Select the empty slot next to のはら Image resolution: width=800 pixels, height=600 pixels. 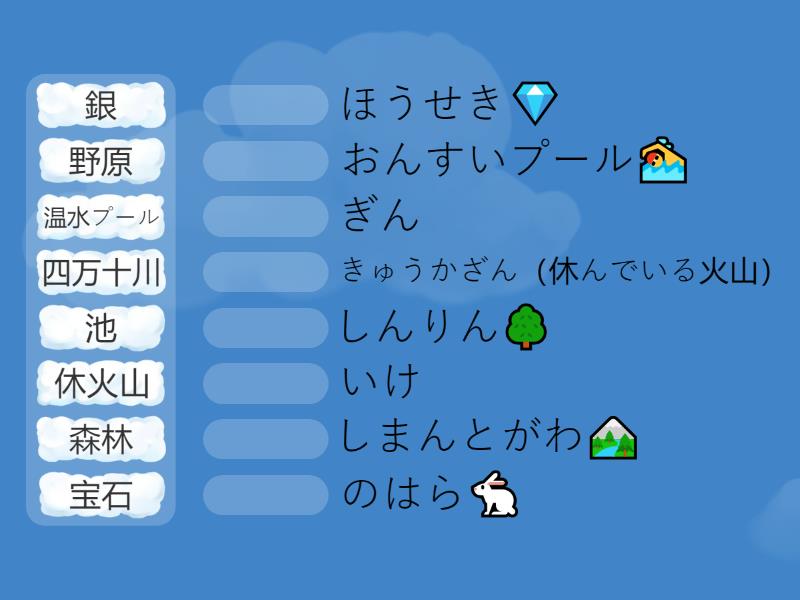tap(266, 495)
